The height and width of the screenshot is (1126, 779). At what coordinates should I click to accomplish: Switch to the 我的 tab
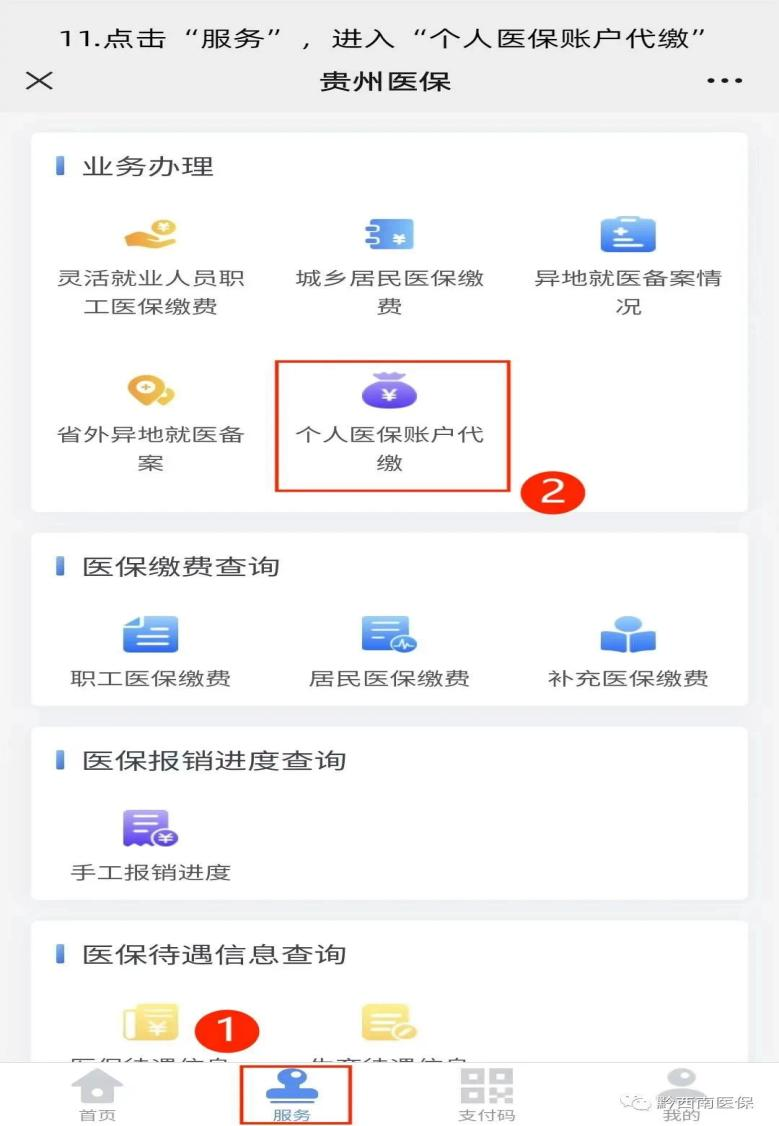(x=681, y=1095)
